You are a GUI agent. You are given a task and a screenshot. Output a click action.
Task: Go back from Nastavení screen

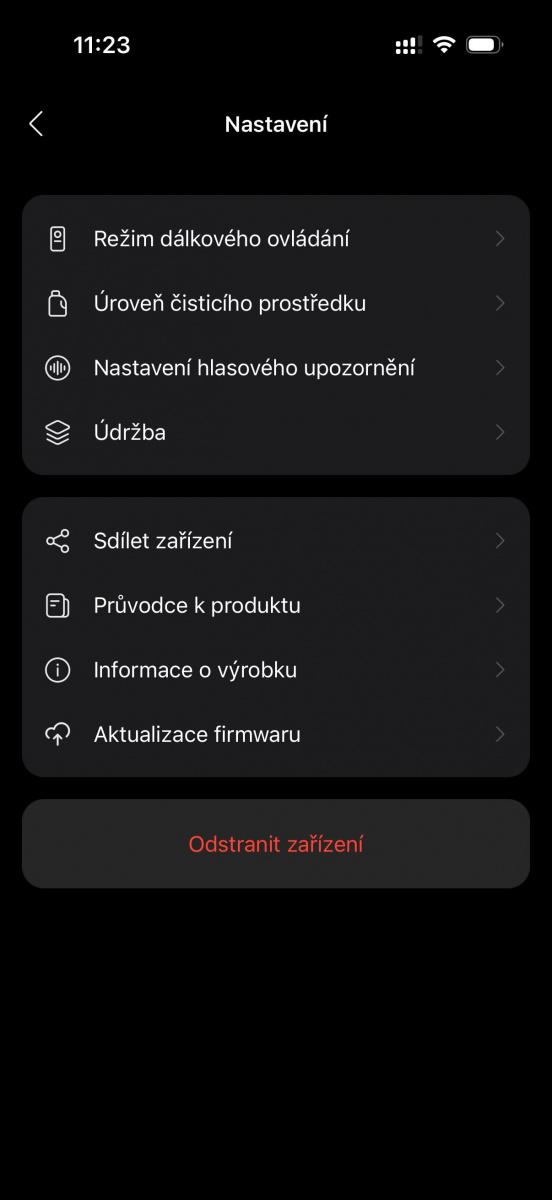pyautogui.click(x=36, y=124)
